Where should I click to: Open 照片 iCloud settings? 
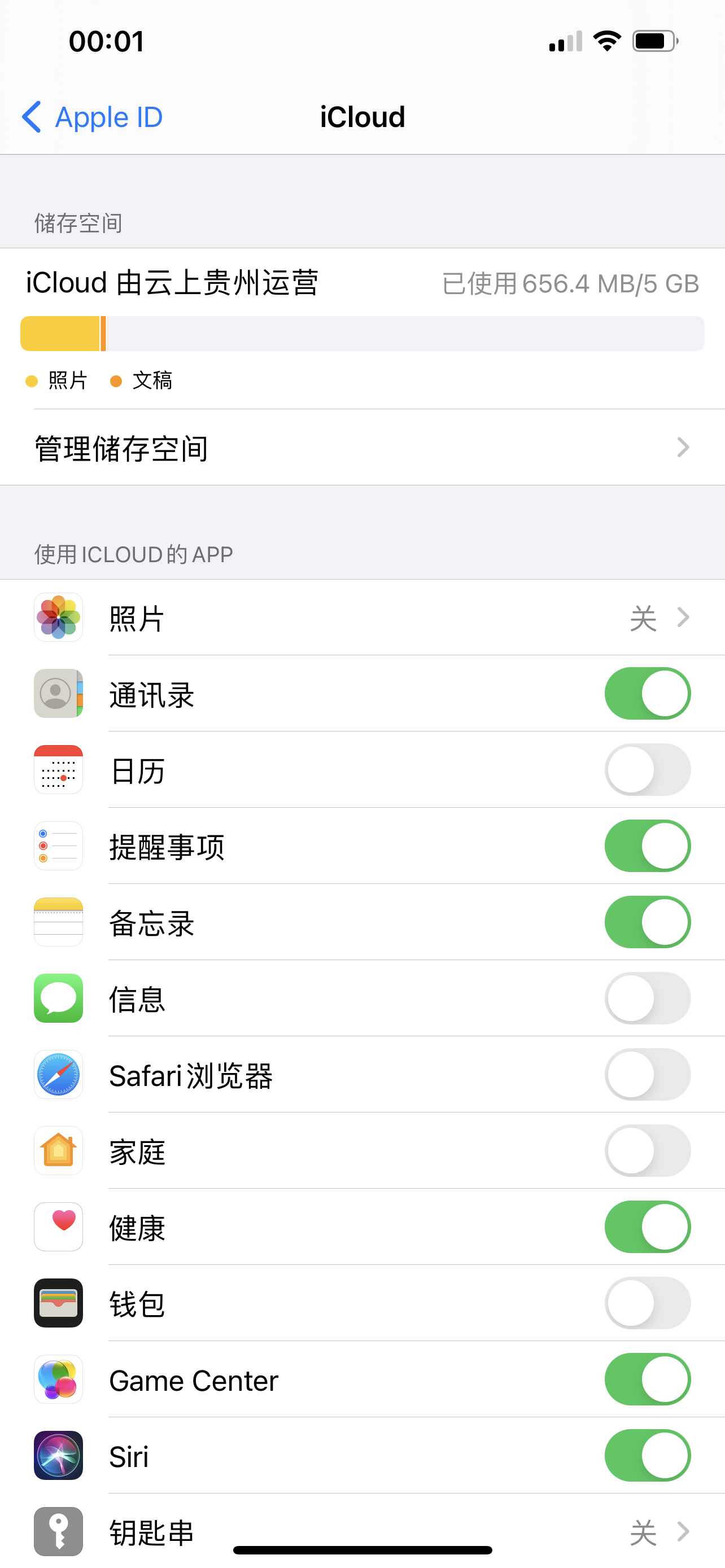[362, 618]
